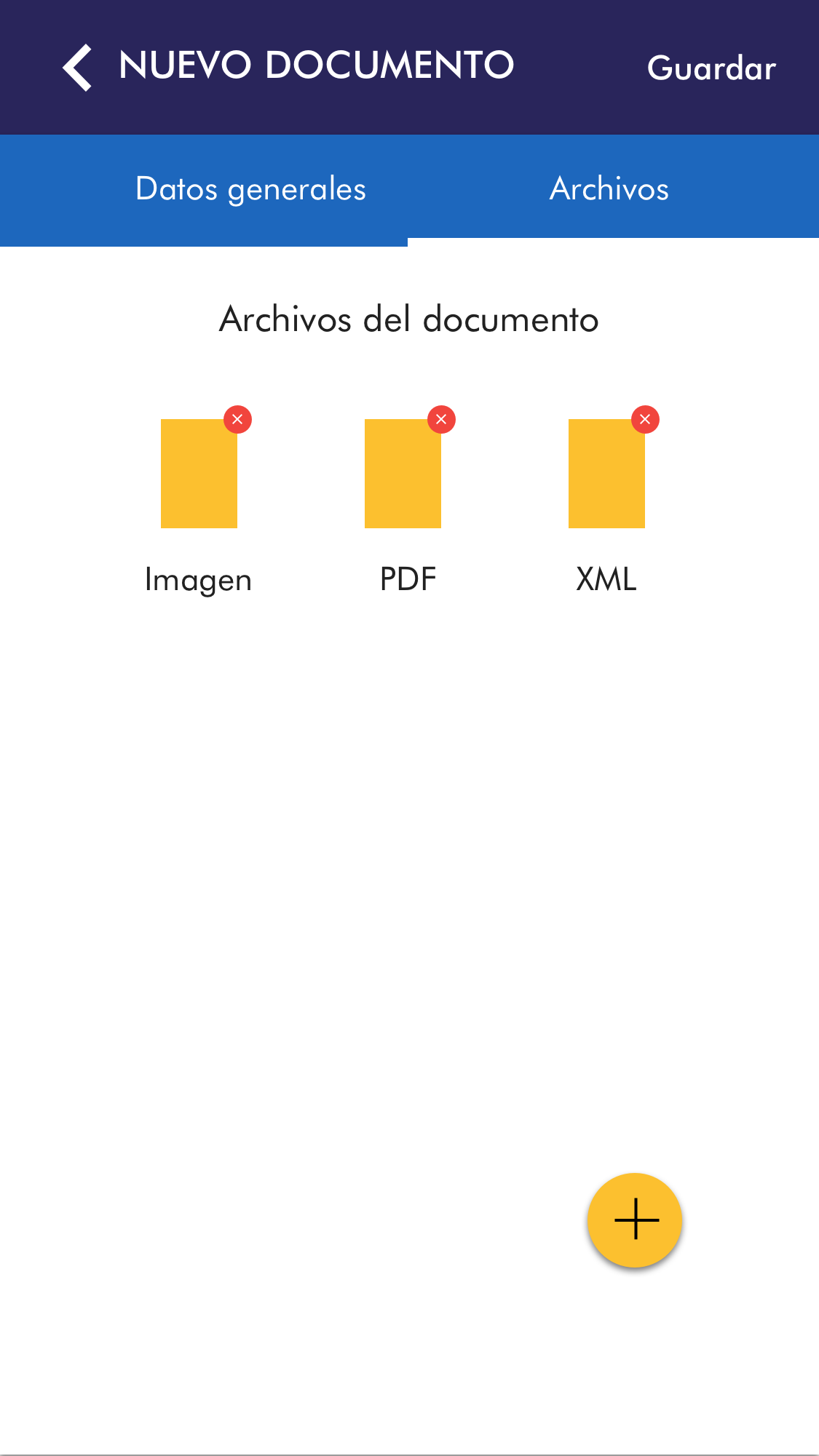Remove the Imagen file
The height and width of the screenshot is (1456, 819).
click(x=237, y=420)
